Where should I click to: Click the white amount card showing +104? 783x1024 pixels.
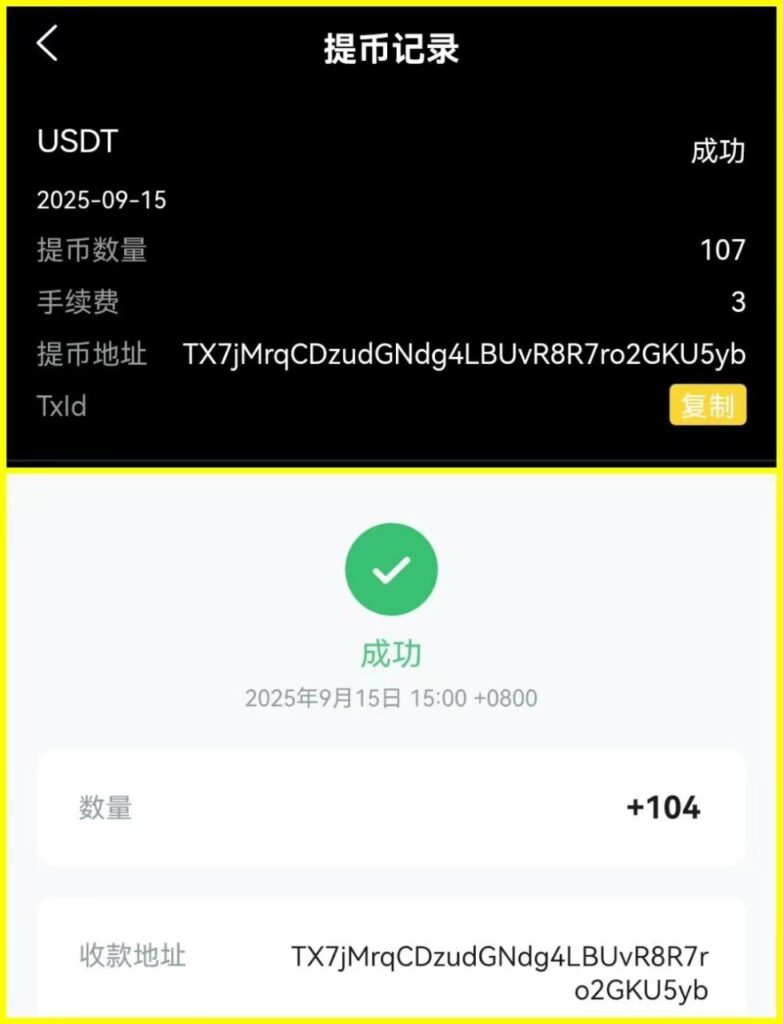391,808
